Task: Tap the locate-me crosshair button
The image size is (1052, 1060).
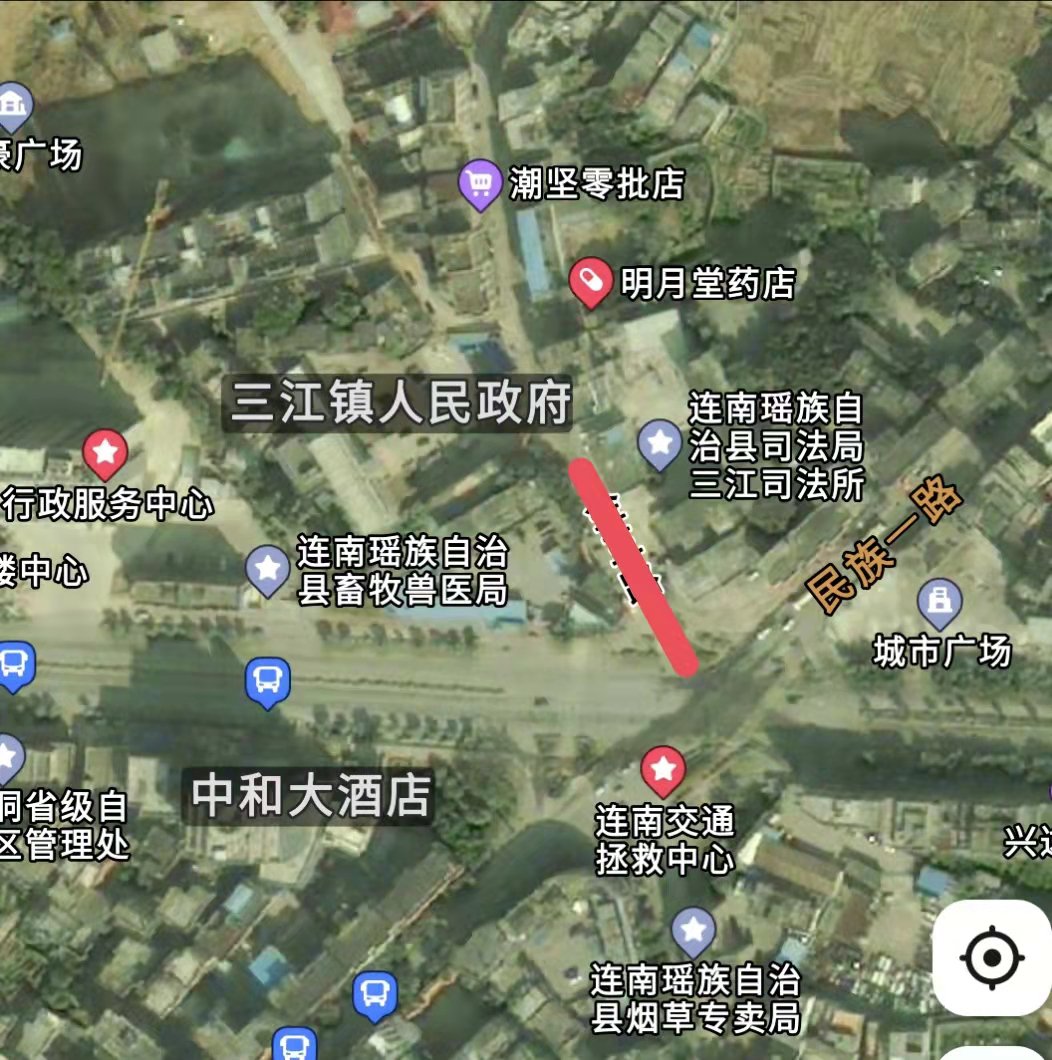Action: click(991, 958)
